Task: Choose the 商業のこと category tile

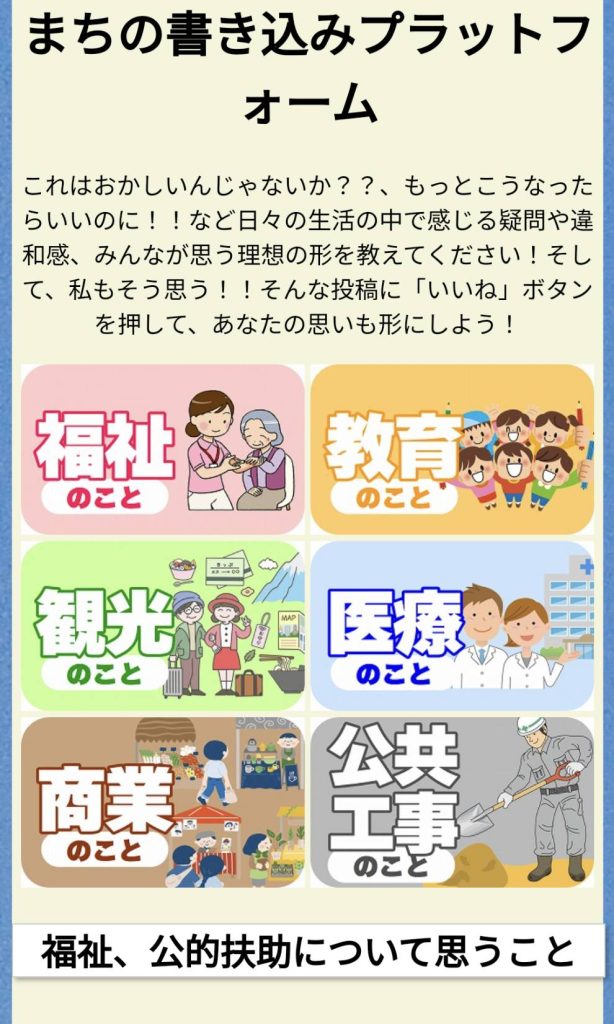Action: click(x=163, y=801)
